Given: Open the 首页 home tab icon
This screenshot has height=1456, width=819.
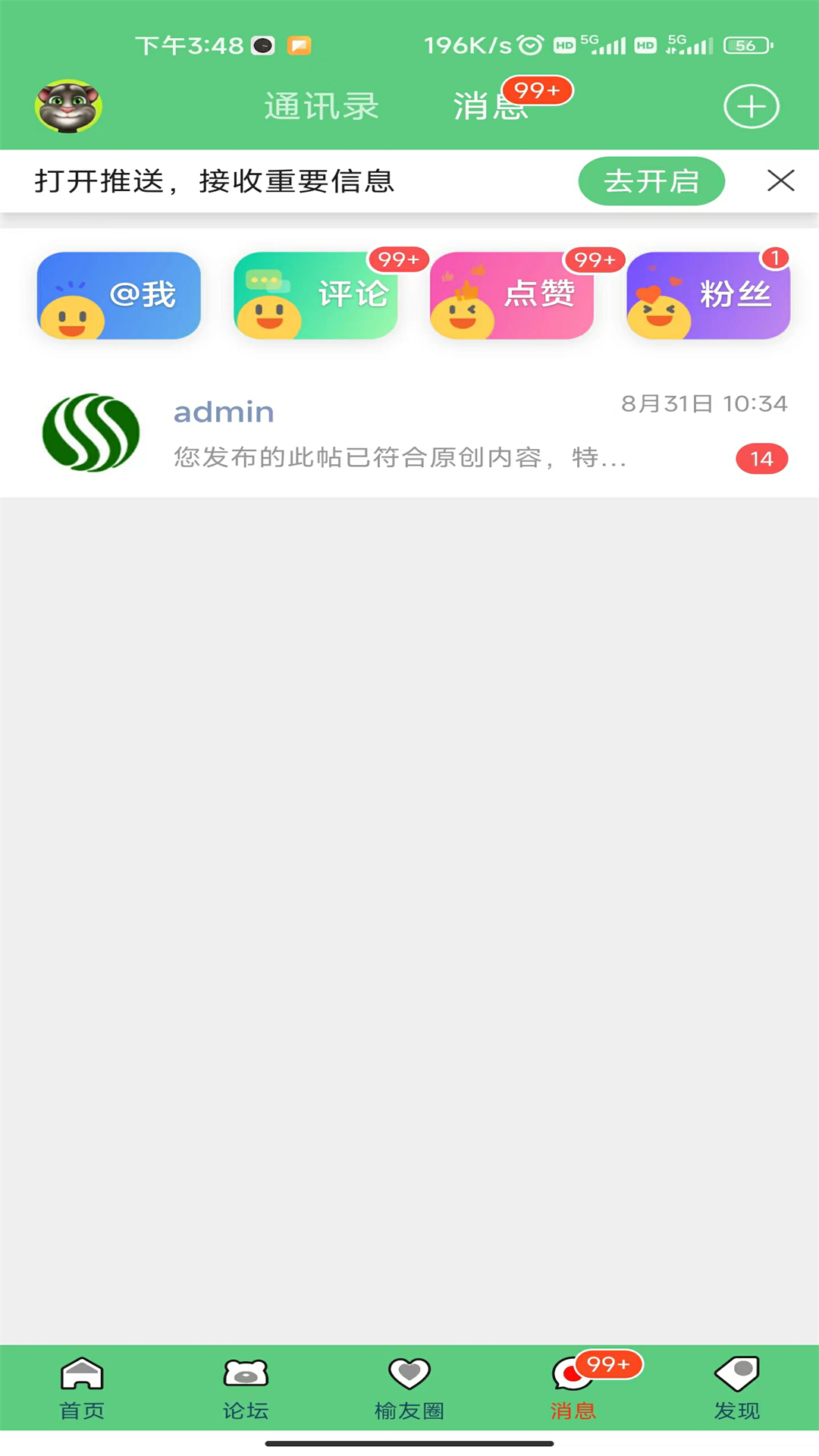Looking at the screenshot, I should tap(81, 1374).
